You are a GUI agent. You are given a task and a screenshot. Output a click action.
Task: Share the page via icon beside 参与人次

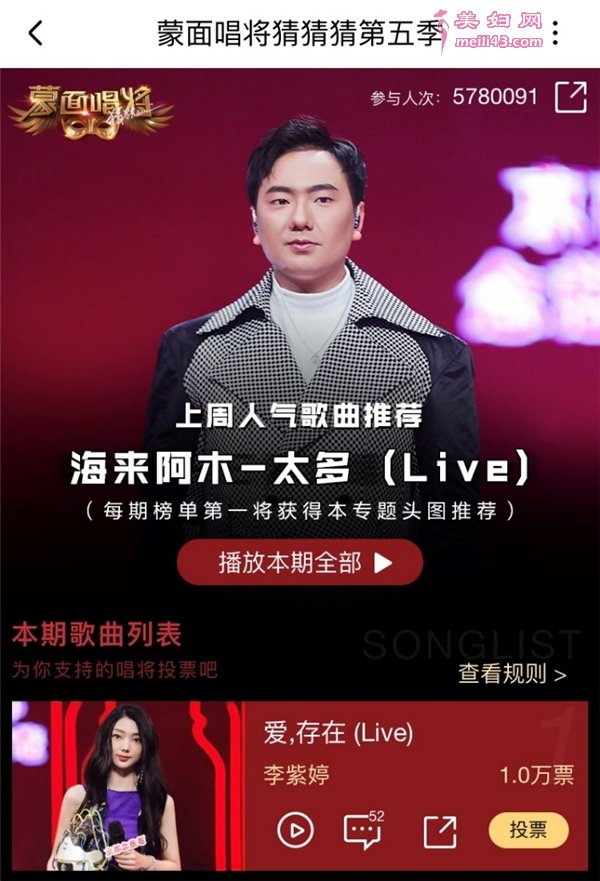(x=571, y=98)
